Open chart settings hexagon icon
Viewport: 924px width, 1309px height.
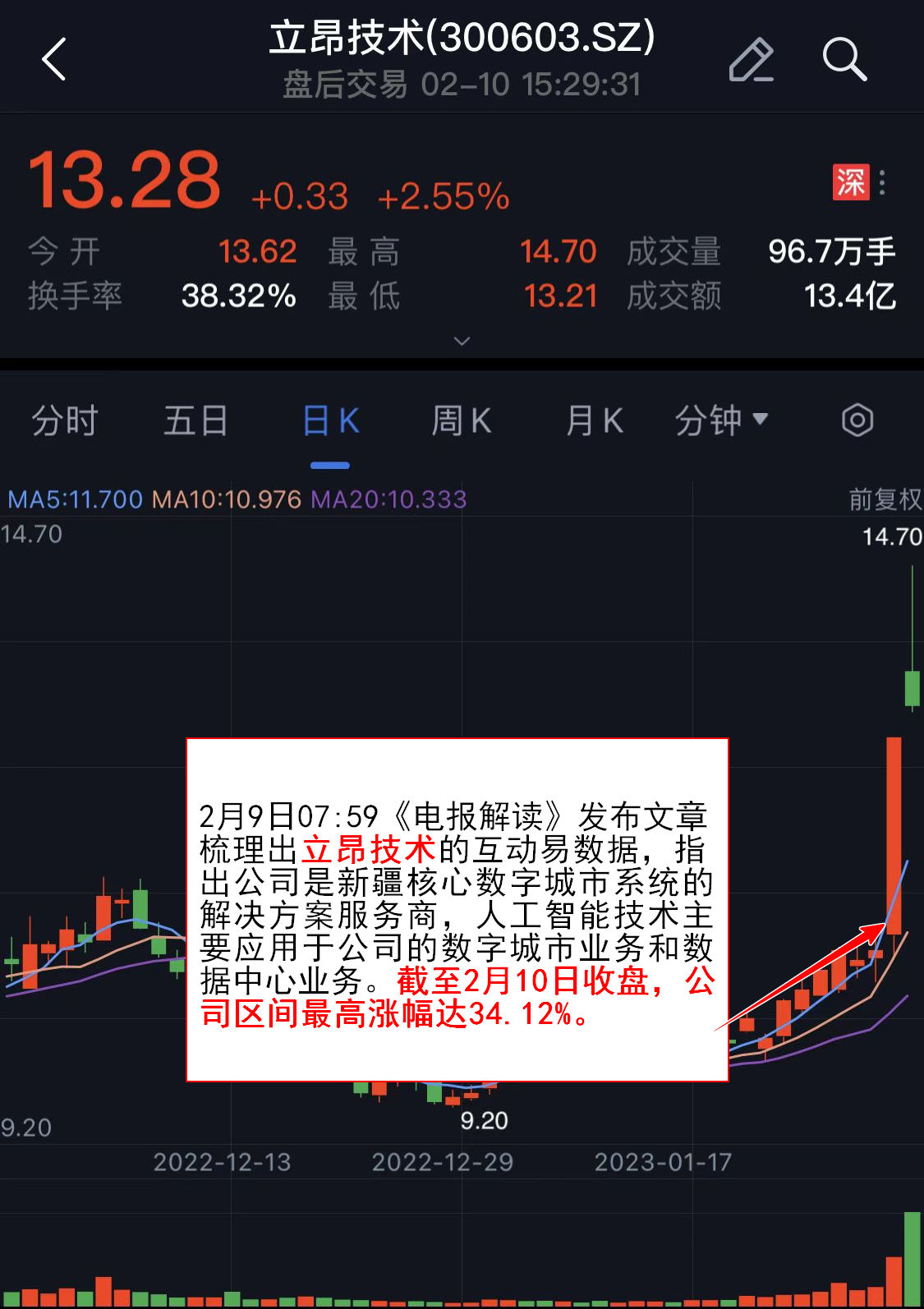[x=857, y=420]
